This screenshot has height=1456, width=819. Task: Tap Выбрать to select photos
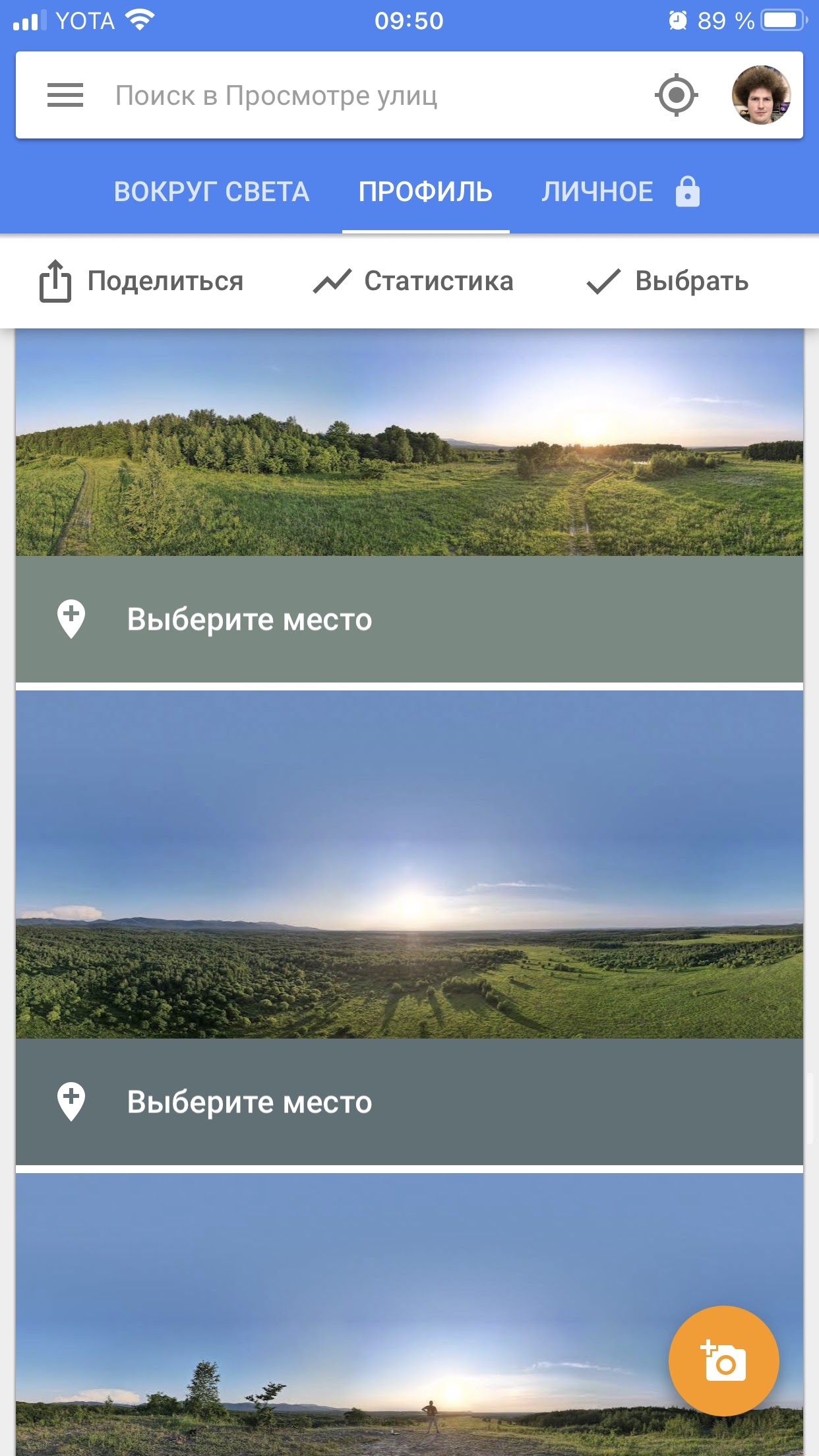point(667,282)
